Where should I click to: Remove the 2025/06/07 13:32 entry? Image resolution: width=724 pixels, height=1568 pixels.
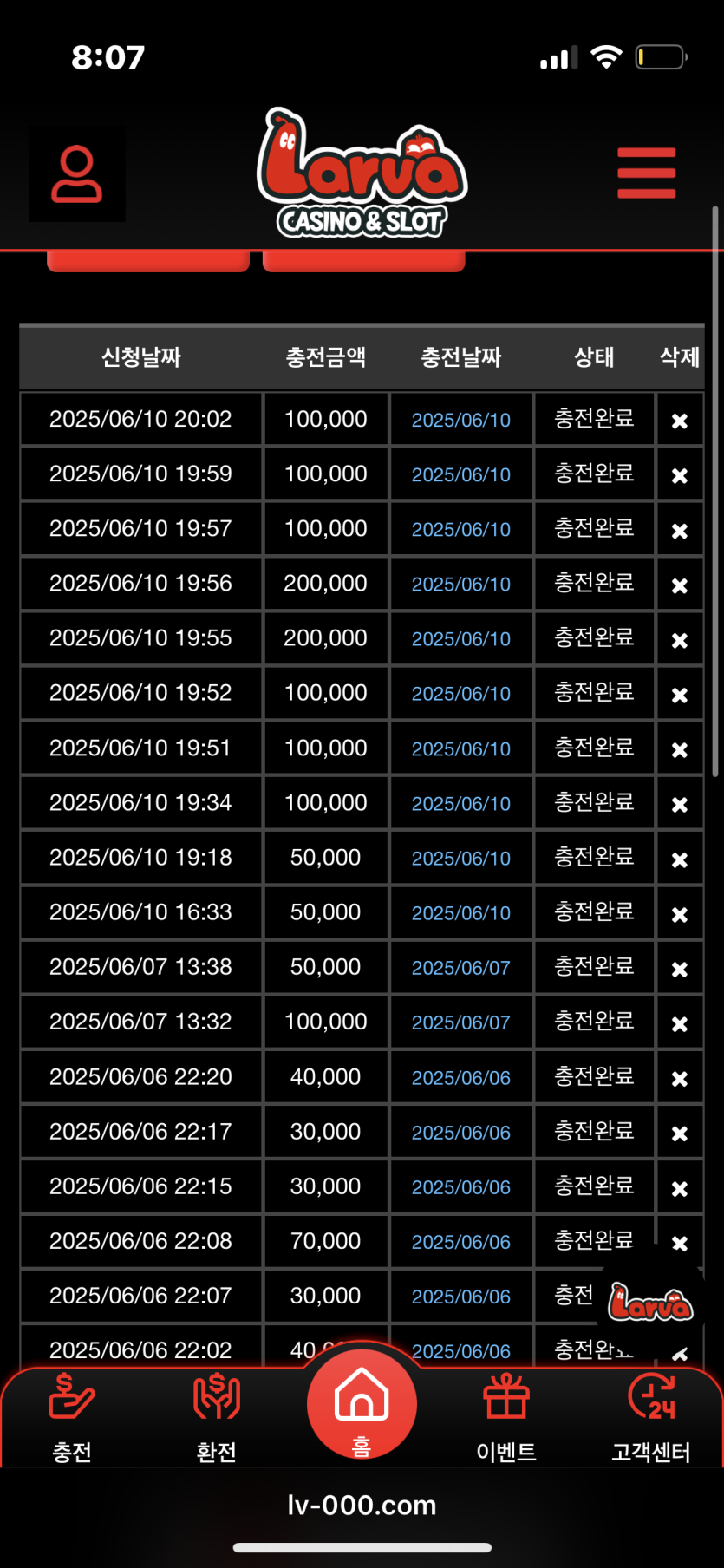(680, 1023)
